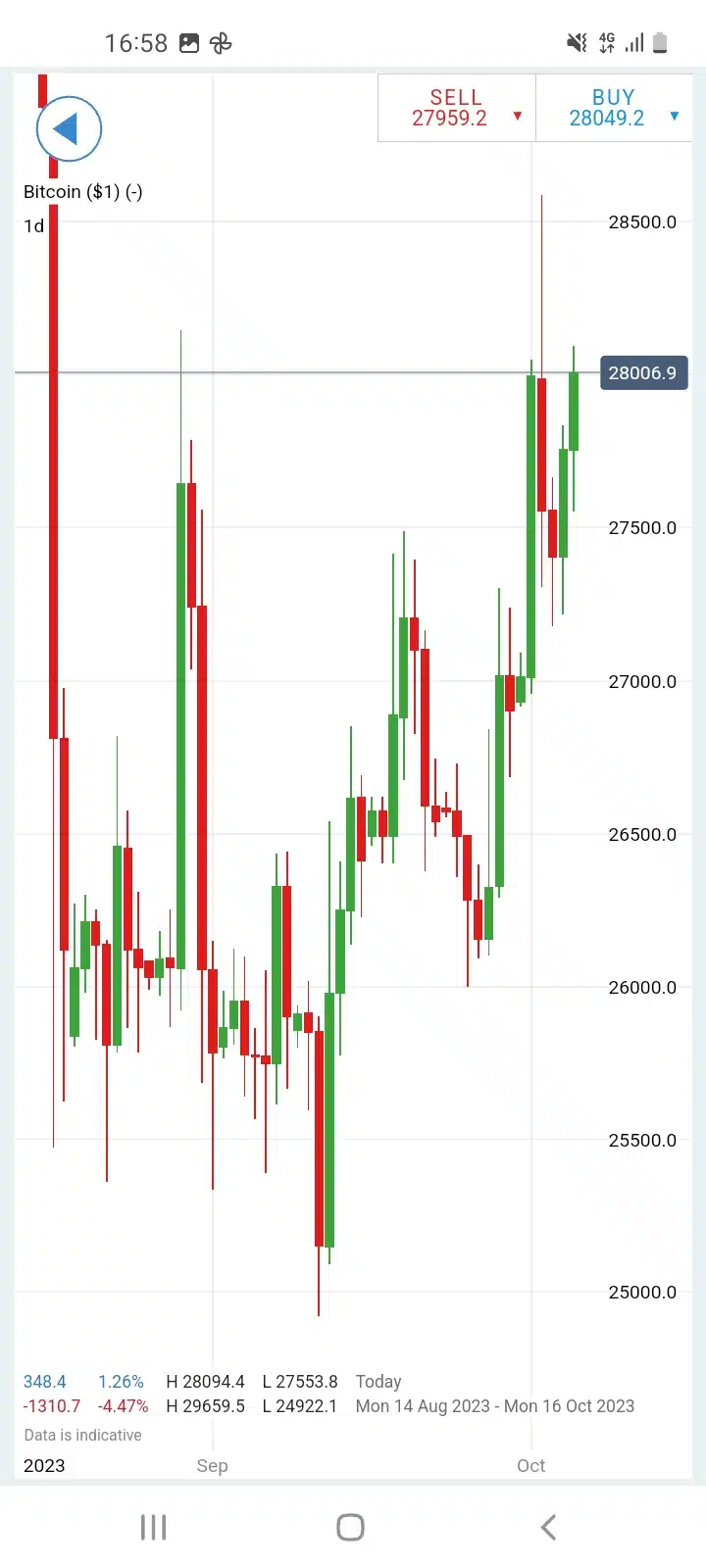Go to the home screen
Screen dimensions: 706x1568
350,1527
